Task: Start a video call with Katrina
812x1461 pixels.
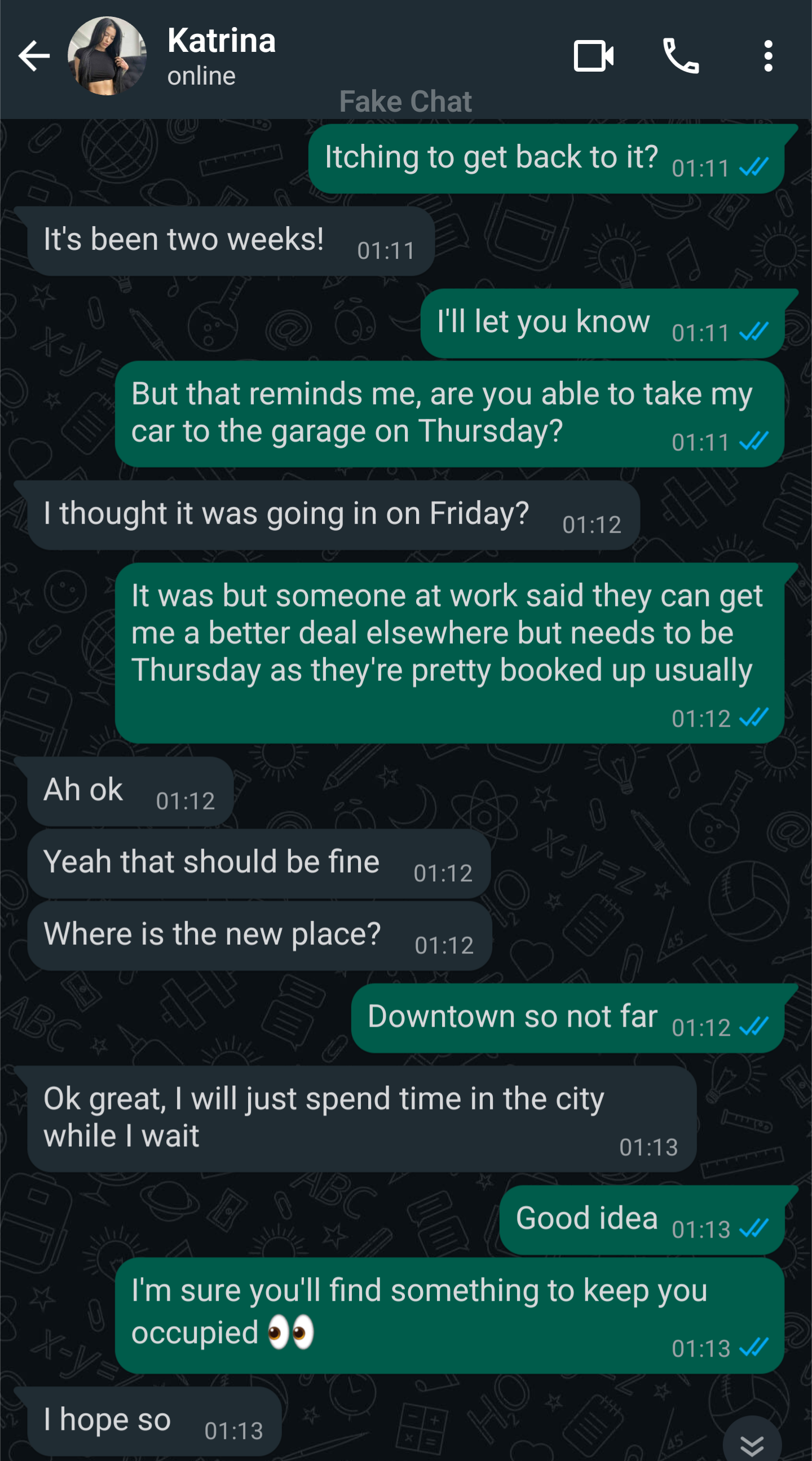Action: click(593, 56)
